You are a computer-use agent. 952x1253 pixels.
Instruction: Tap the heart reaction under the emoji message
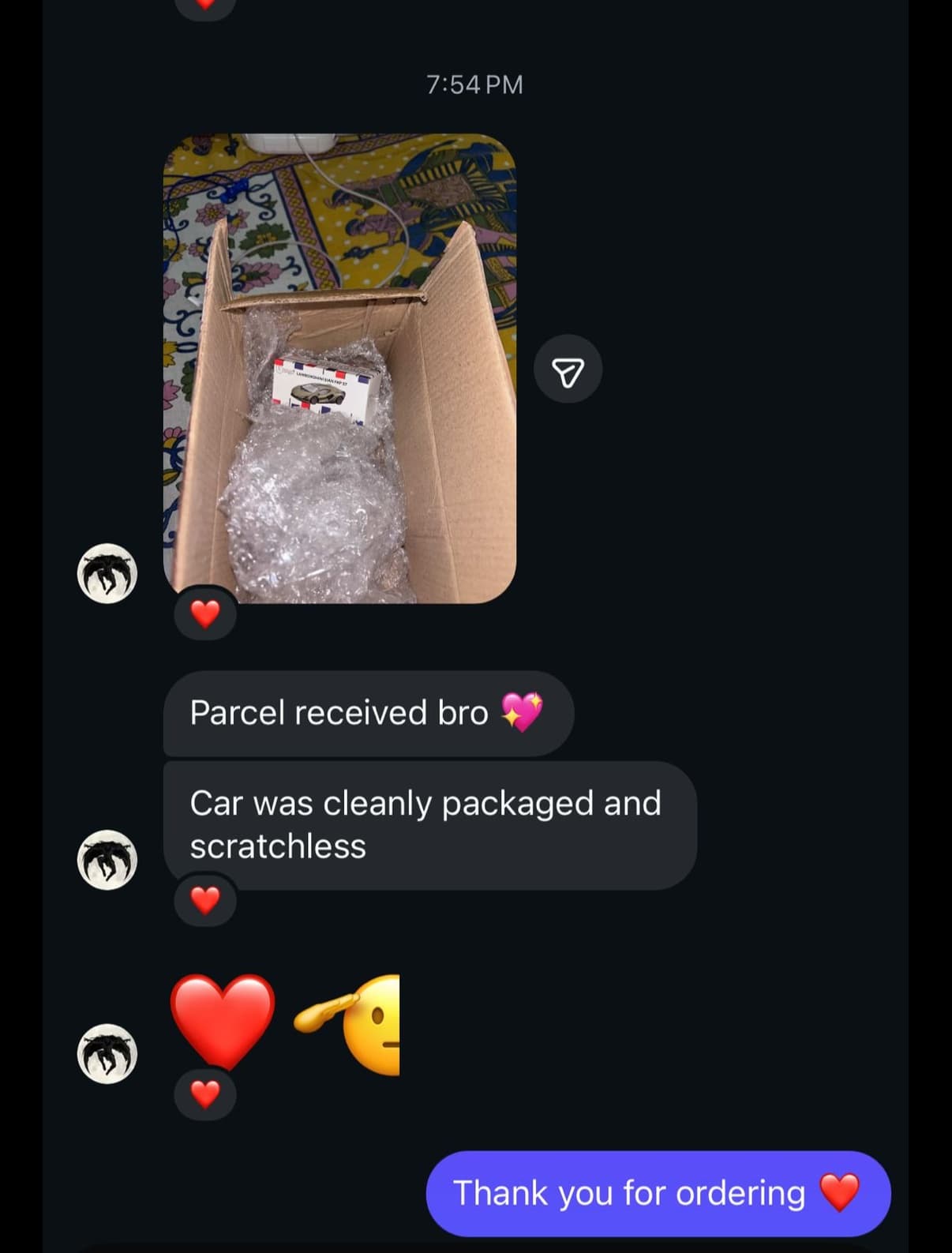204,1095
